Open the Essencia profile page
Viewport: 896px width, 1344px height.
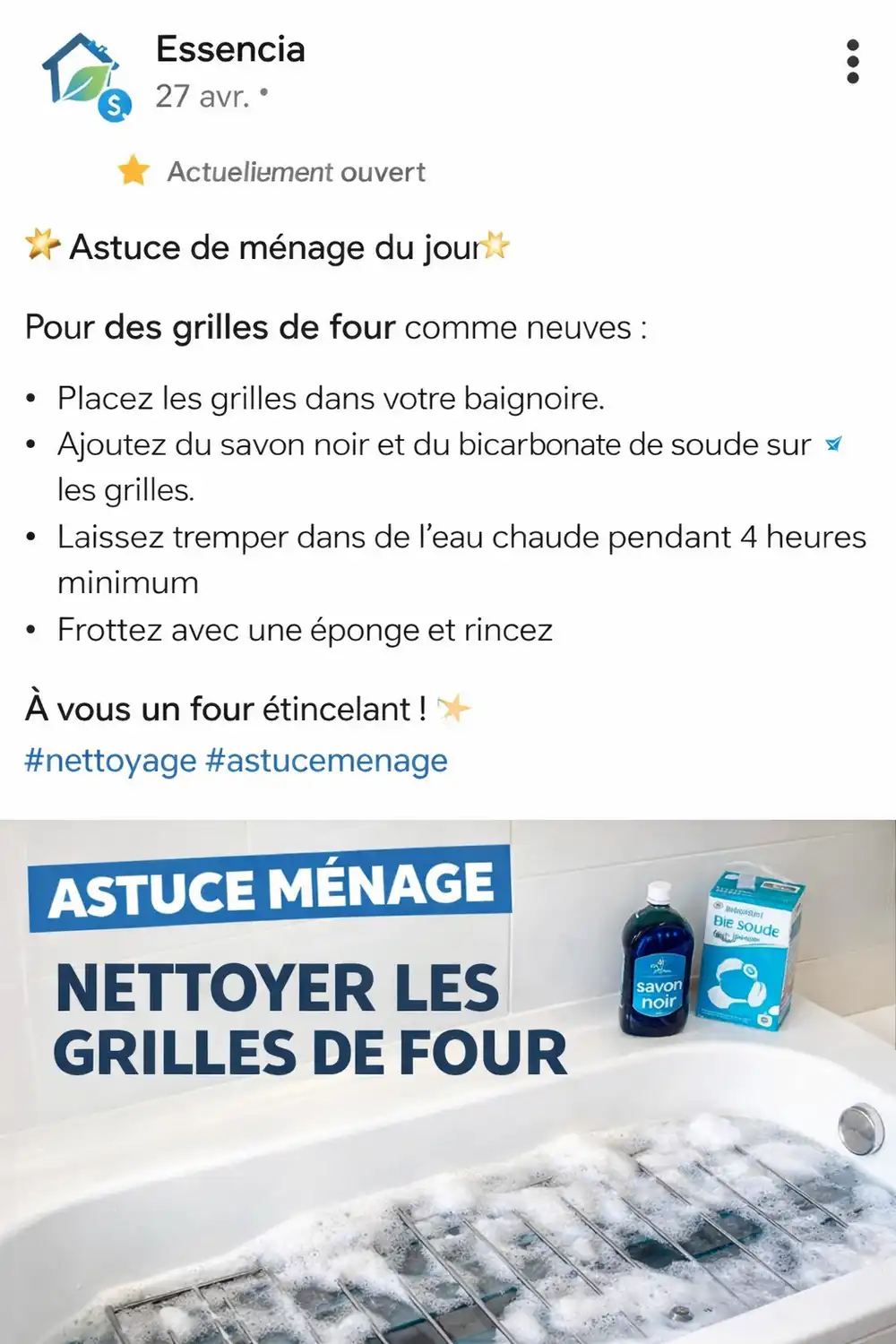(x=231, y=50)
